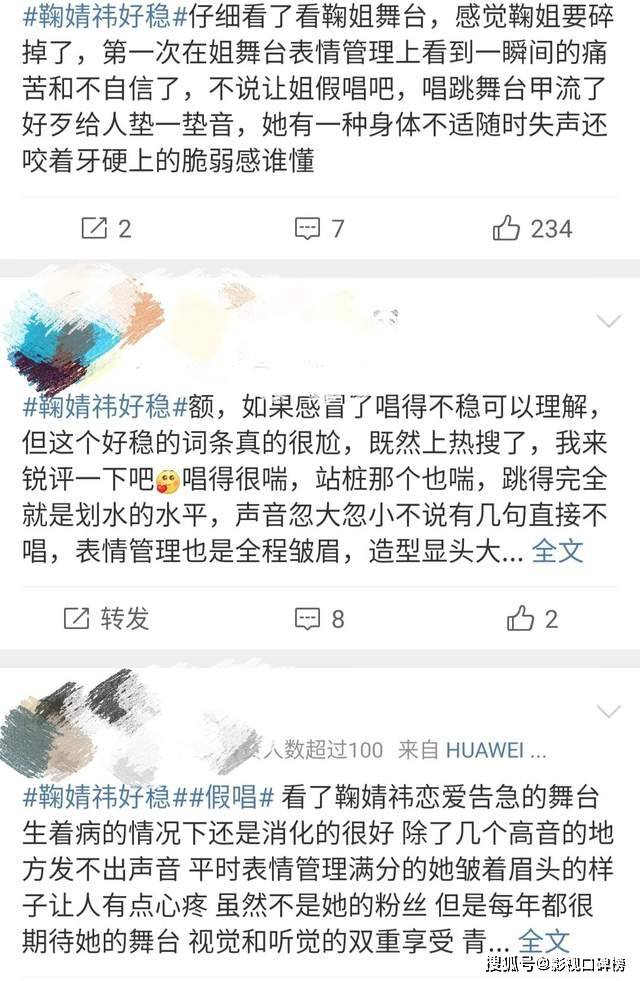Repost the first post with 2 reposts
Screen dimensions: 640x981
point(105,228)
